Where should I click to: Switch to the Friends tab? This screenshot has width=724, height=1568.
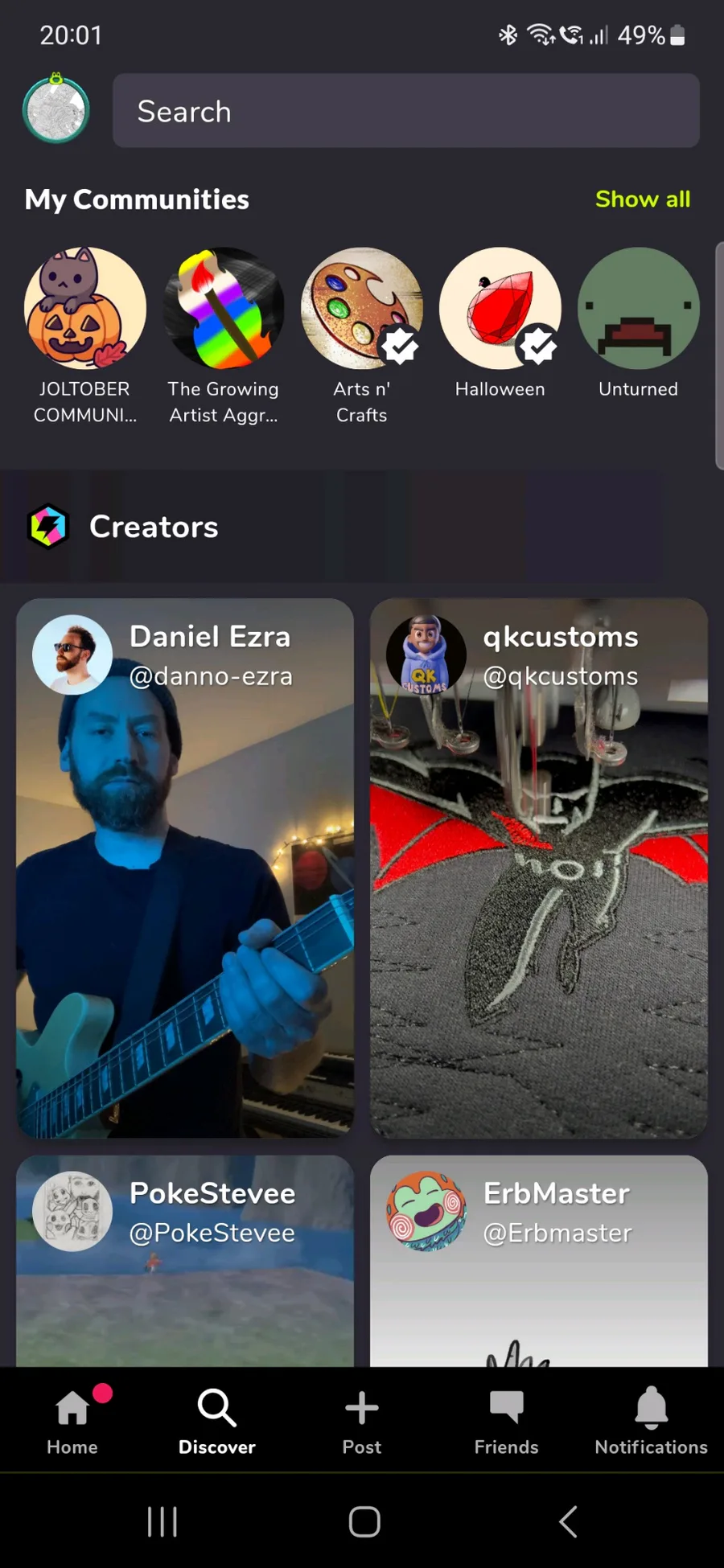(507, 1421)
